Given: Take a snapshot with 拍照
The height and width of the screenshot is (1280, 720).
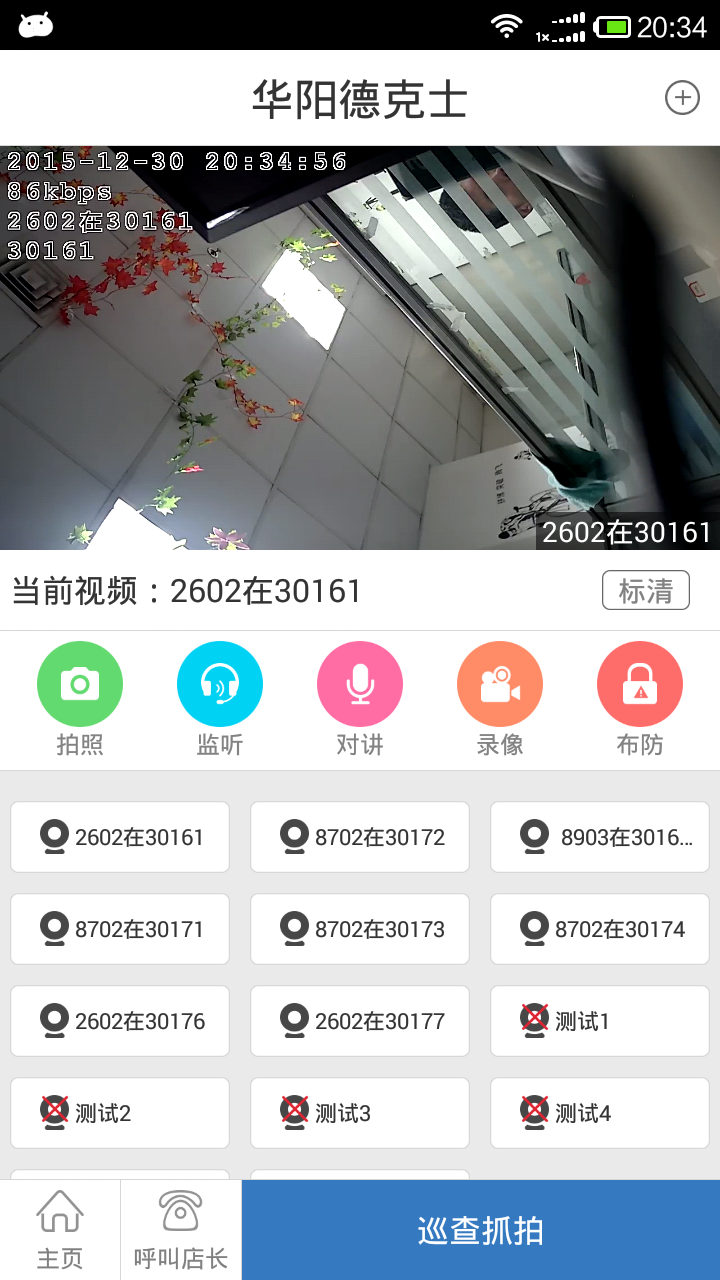Looking at the screenshot, I should [x=80, y=685].
